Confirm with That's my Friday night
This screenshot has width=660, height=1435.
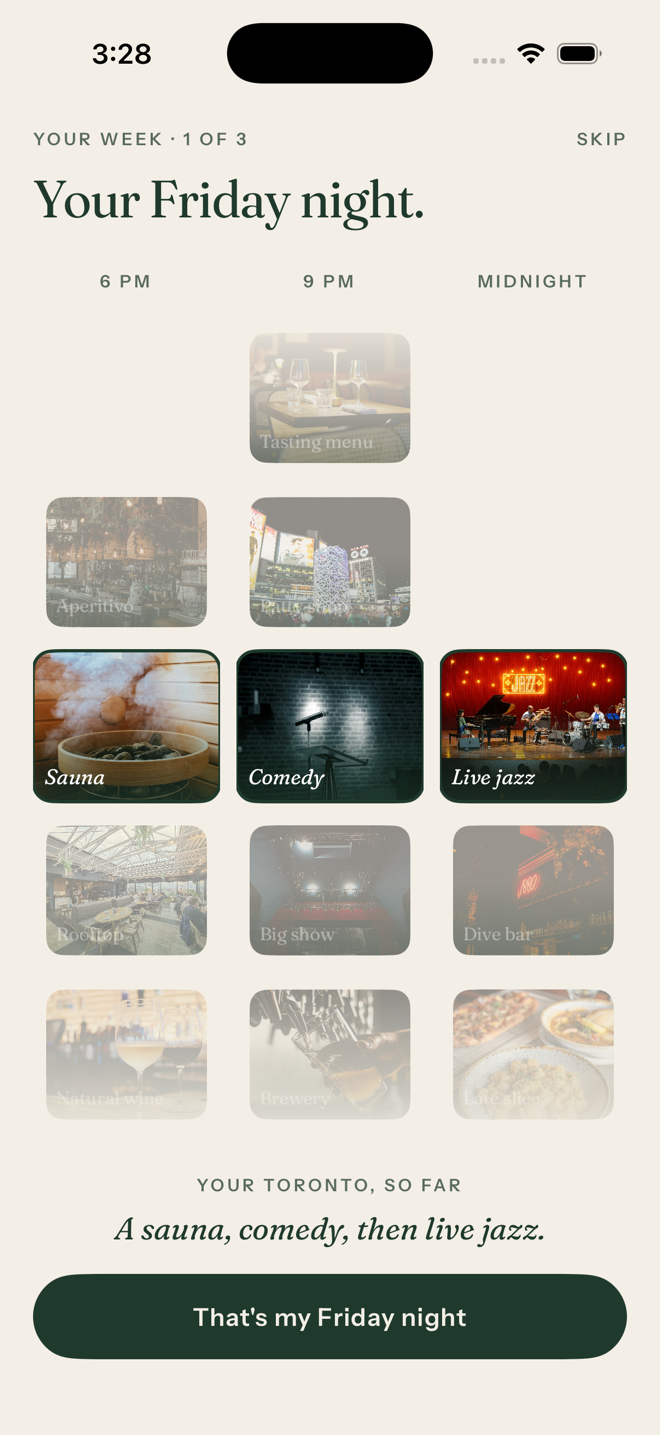[330, 1316]
